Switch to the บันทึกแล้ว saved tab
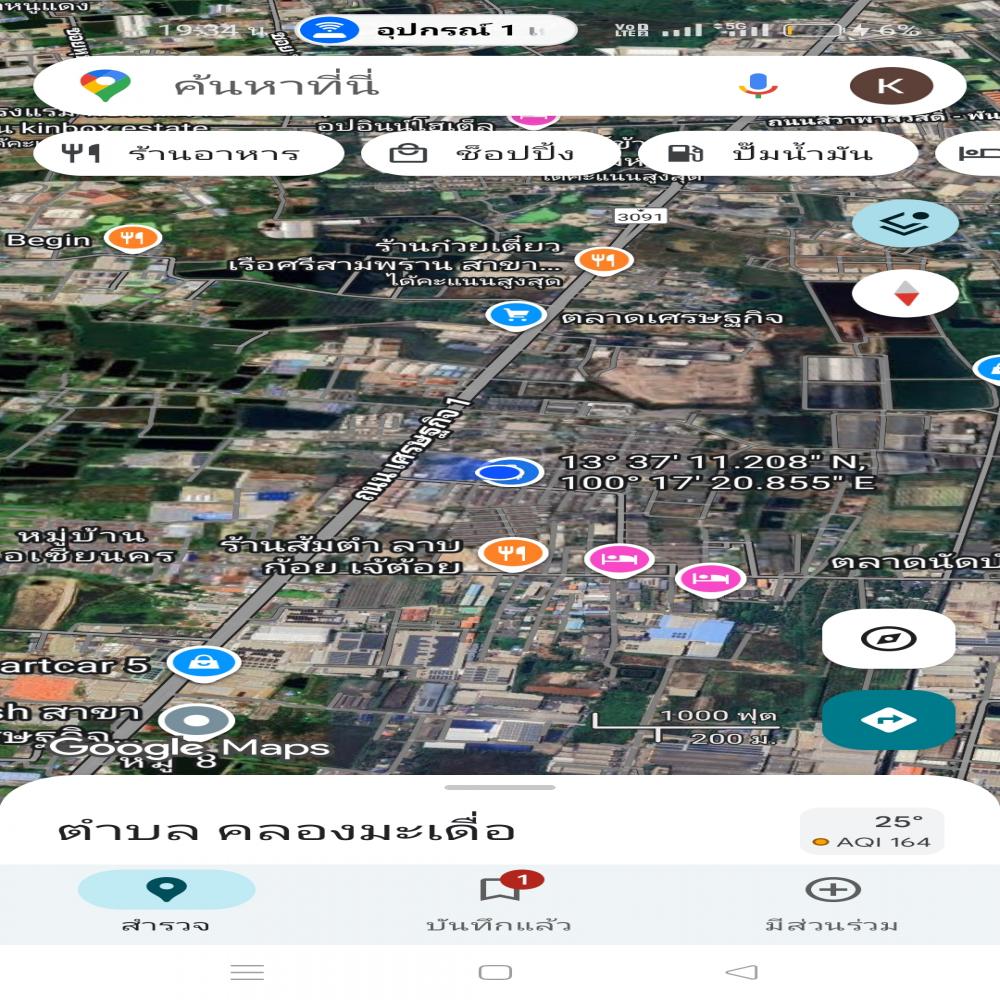The height and width of the screenshot is (1000, 1000). [499, 903]
